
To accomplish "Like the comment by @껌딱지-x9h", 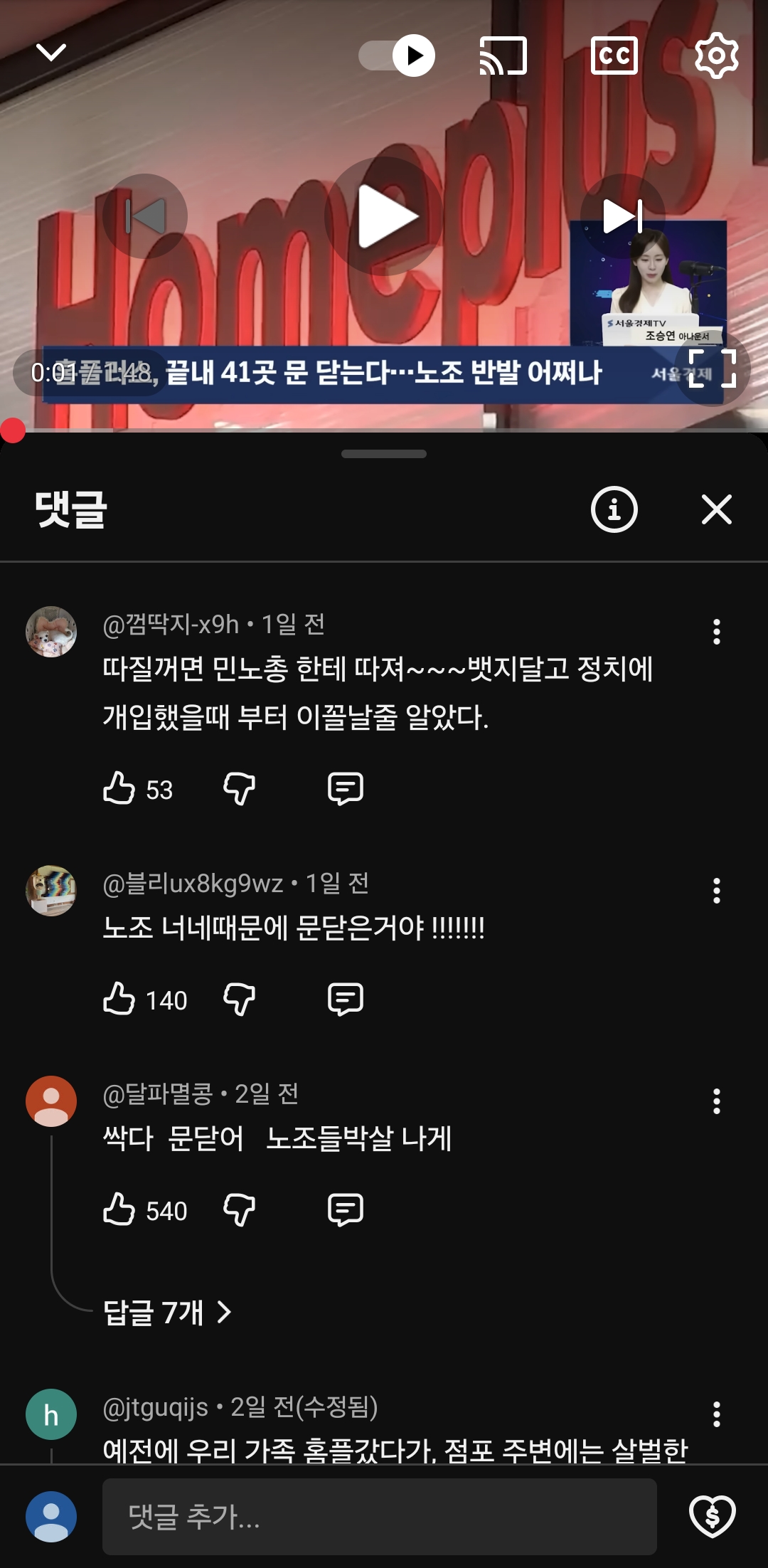I will (x=119, y=788).
